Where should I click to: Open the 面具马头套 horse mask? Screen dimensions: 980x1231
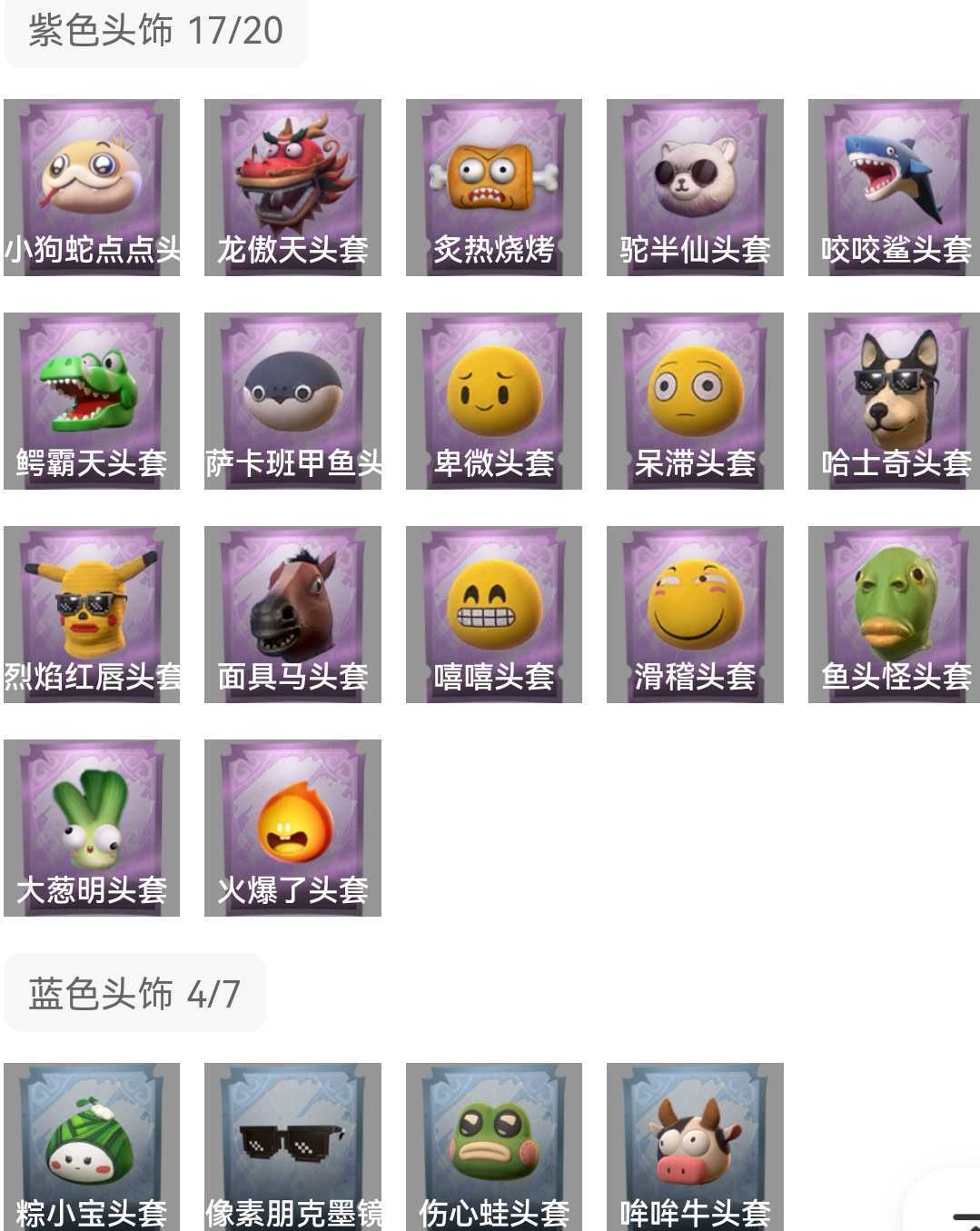click(292, 614)
